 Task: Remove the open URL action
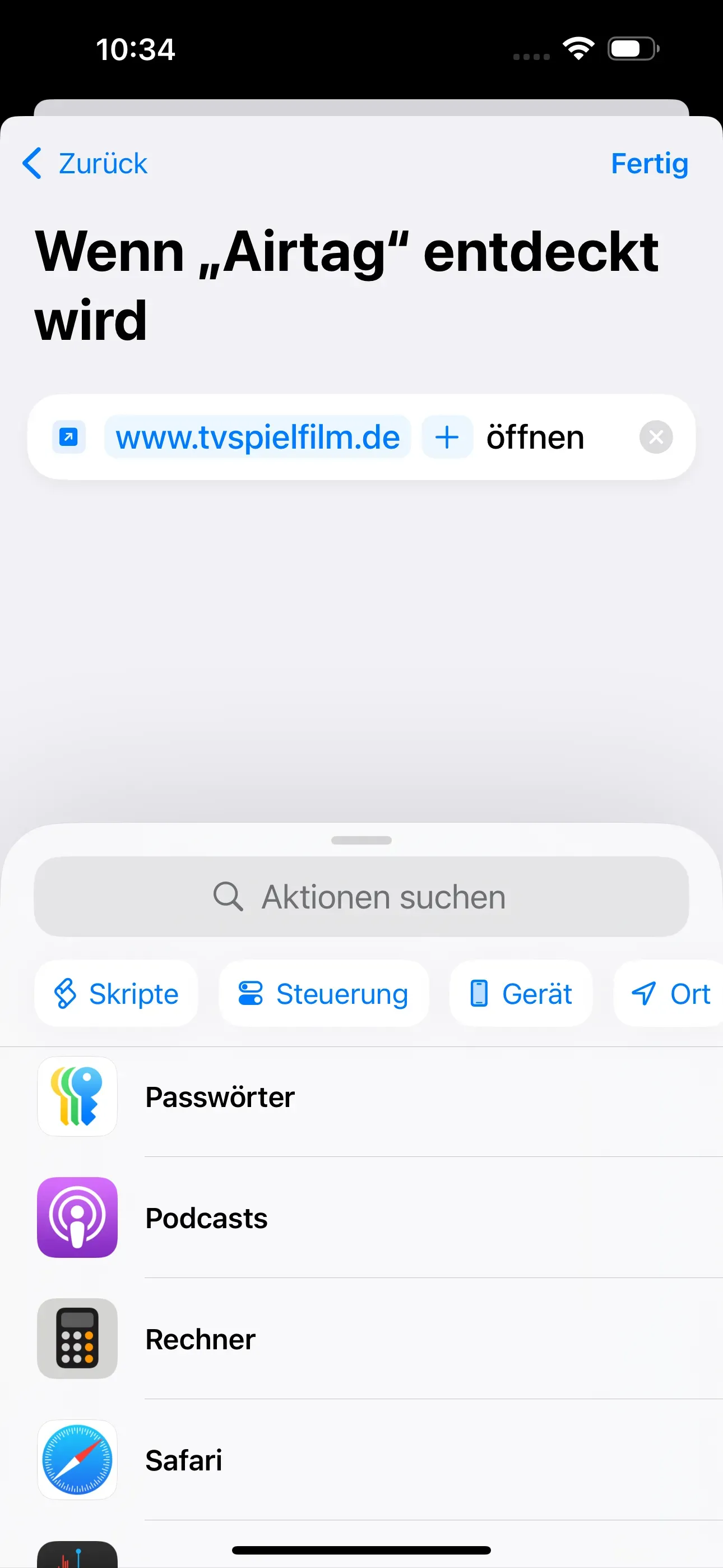click(x=655, y=437)
